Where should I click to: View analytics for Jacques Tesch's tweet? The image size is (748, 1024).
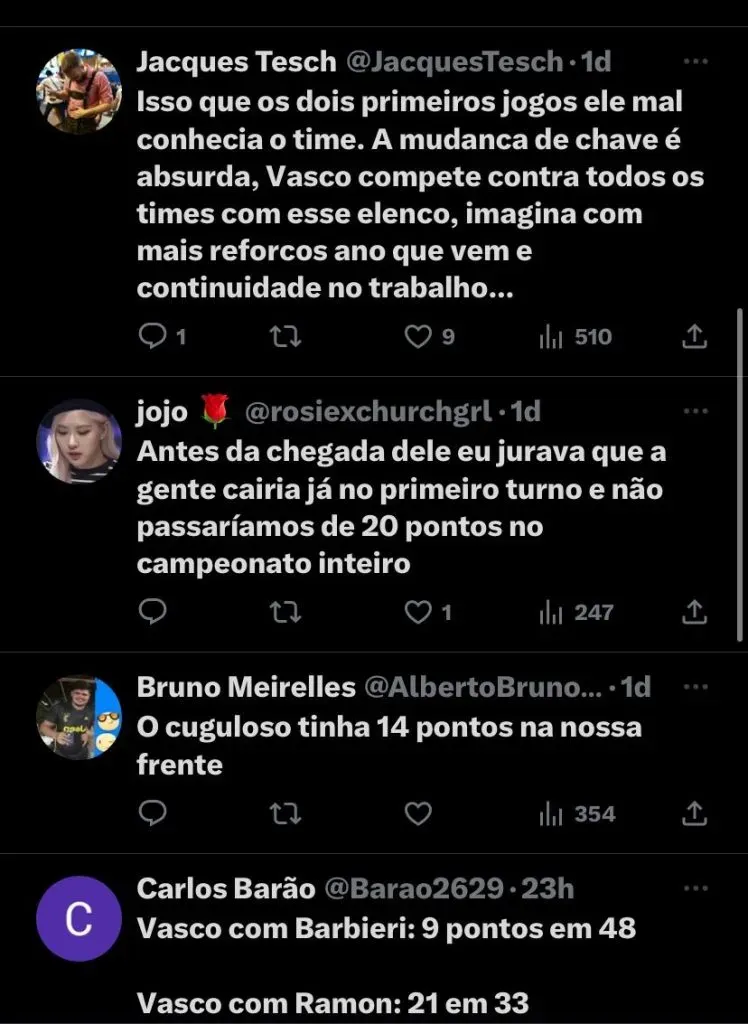551,337
